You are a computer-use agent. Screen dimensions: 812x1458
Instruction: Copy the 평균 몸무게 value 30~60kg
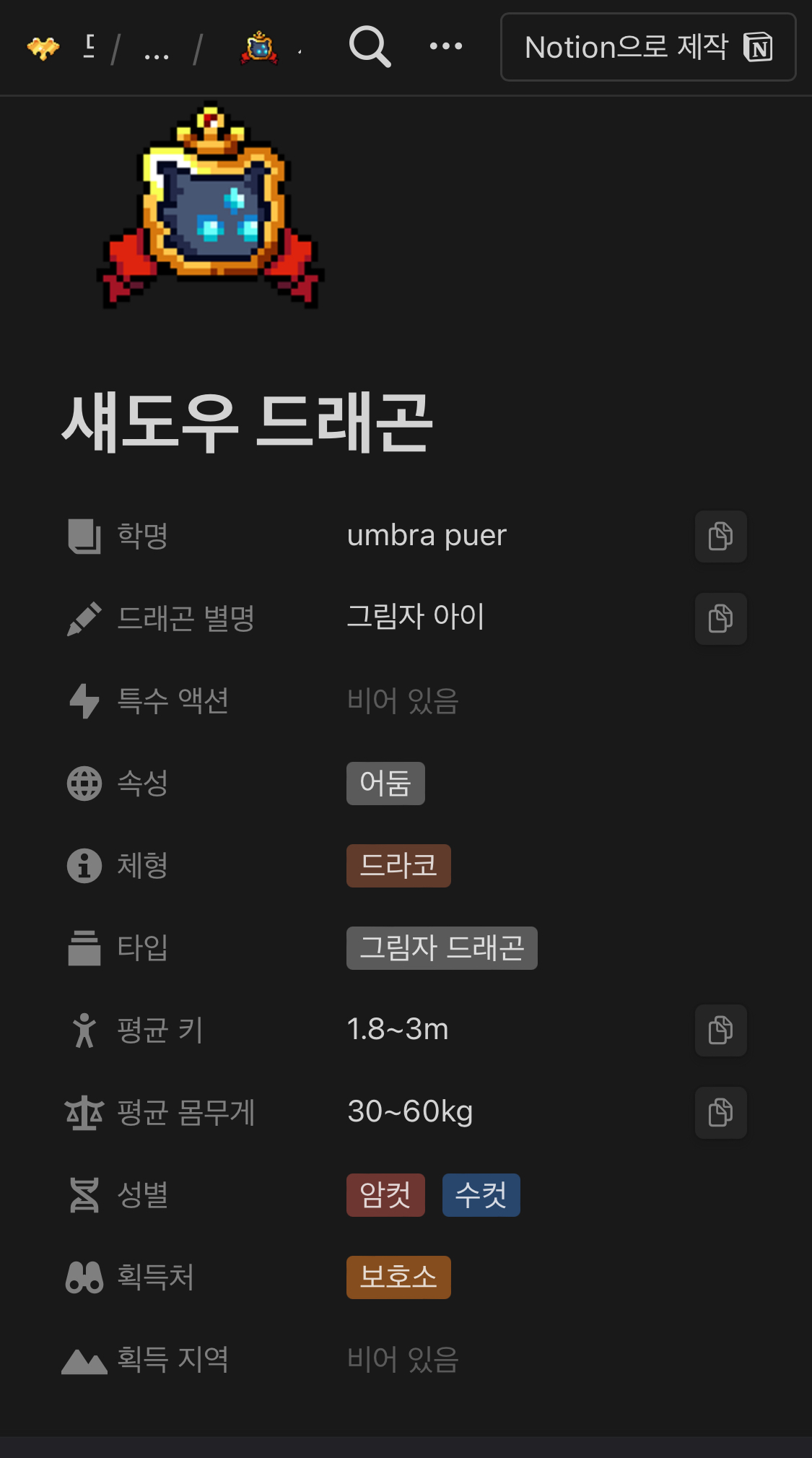tap(720, 1113)
